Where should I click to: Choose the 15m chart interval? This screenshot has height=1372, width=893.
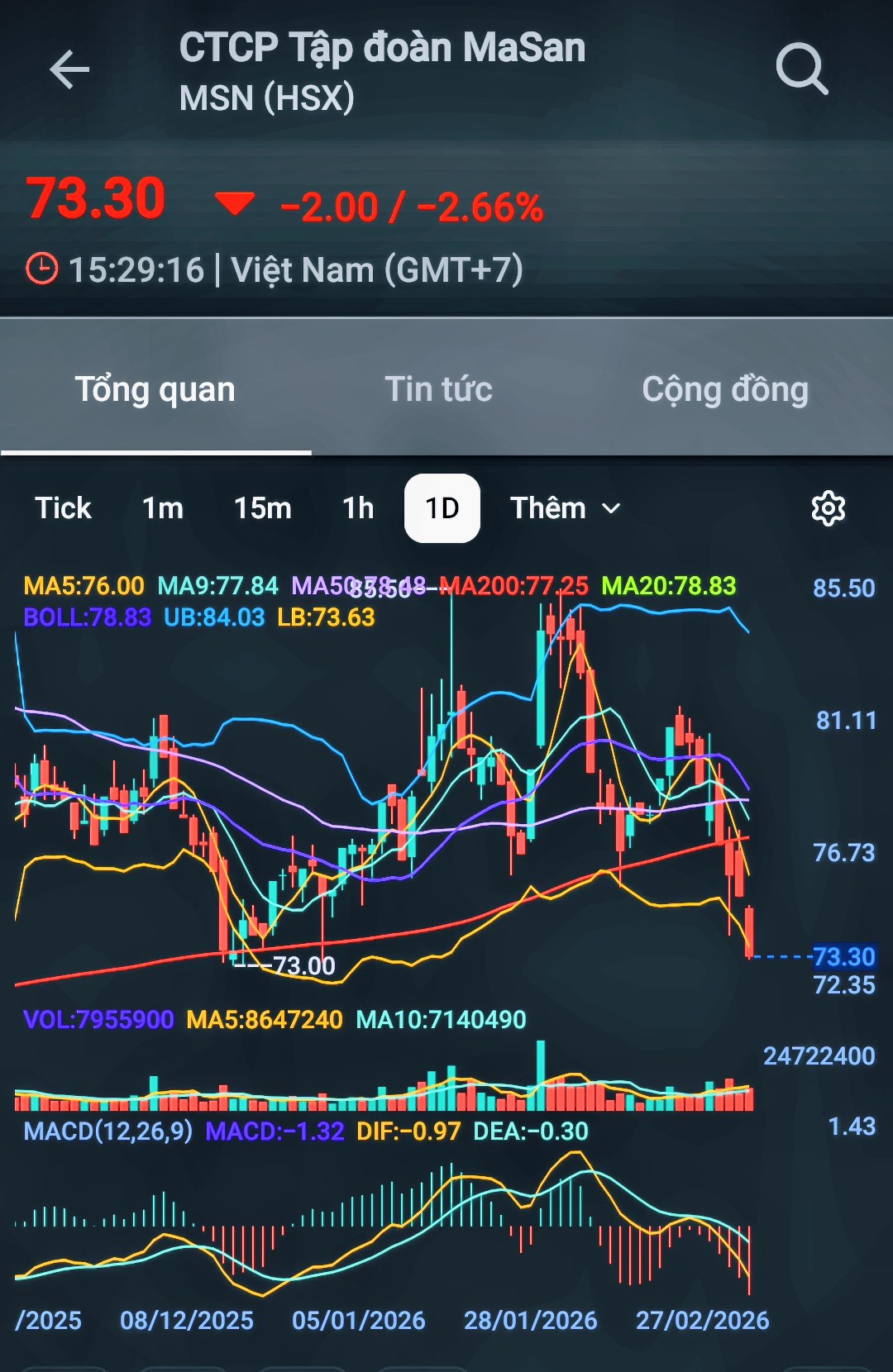point(263,508)
